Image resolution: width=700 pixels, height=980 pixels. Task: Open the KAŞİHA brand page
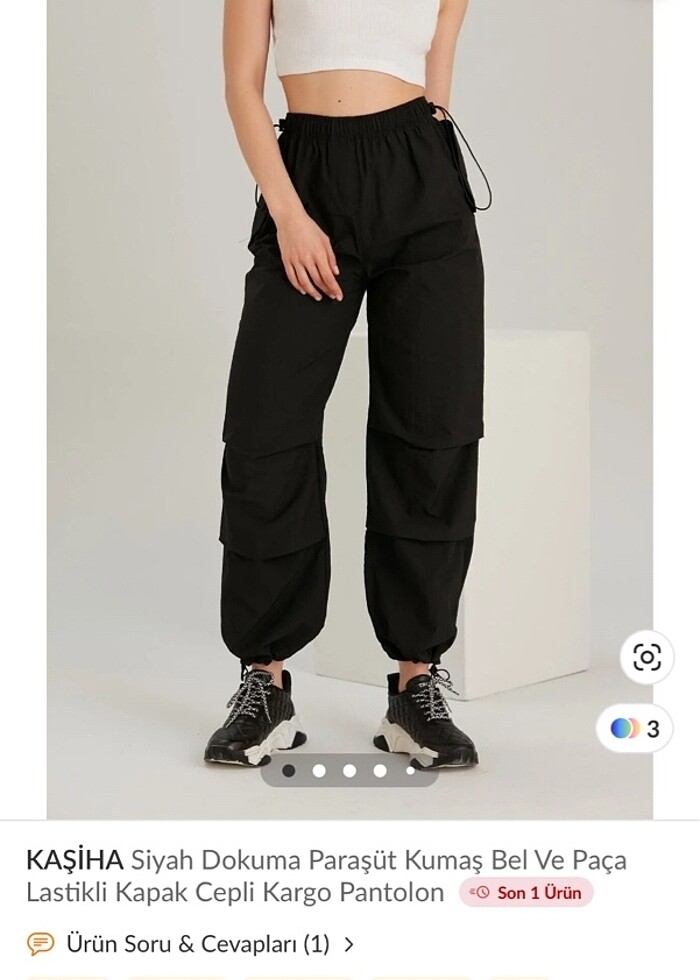point(74,860)
